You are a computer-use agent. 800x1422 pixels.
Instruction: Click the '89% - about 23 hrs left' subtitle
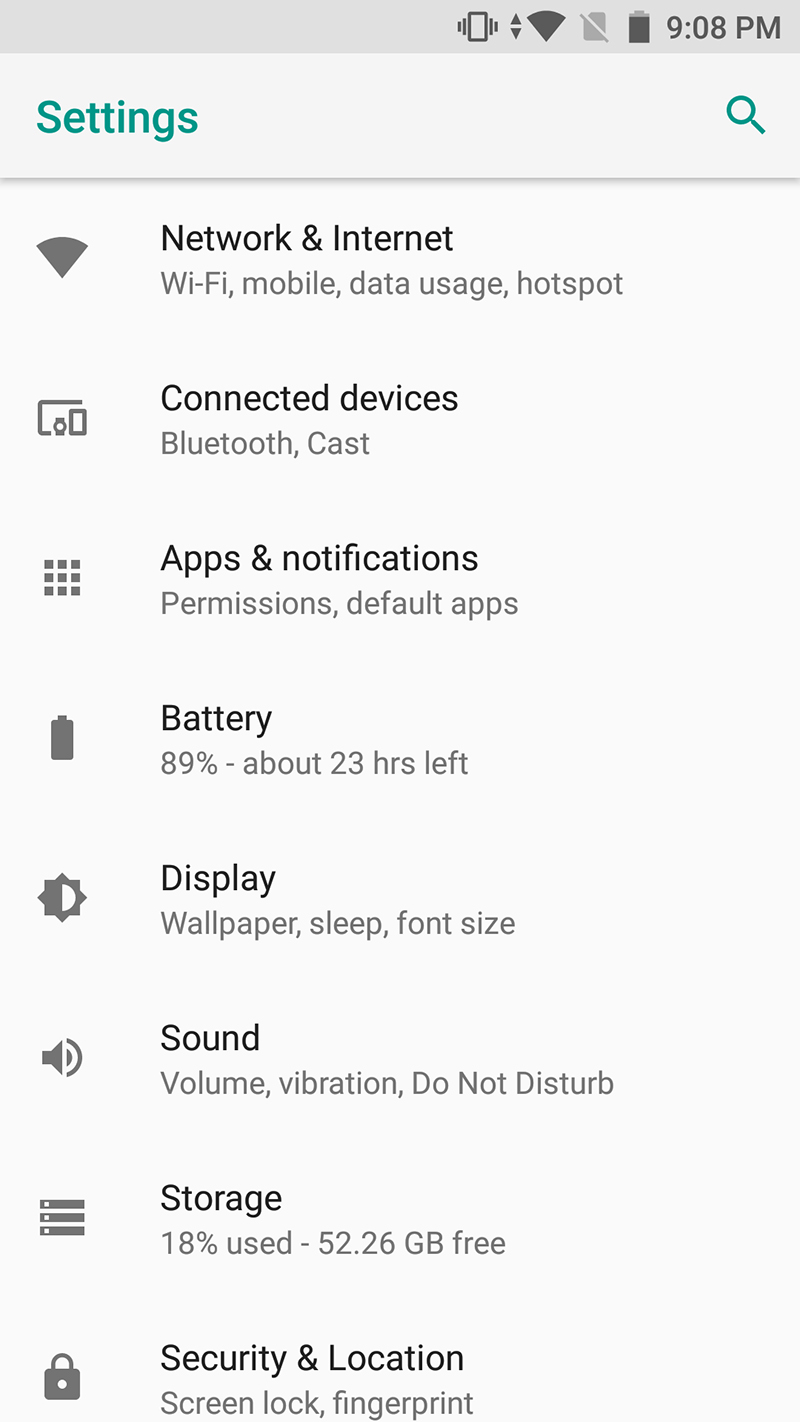[314, 763]
